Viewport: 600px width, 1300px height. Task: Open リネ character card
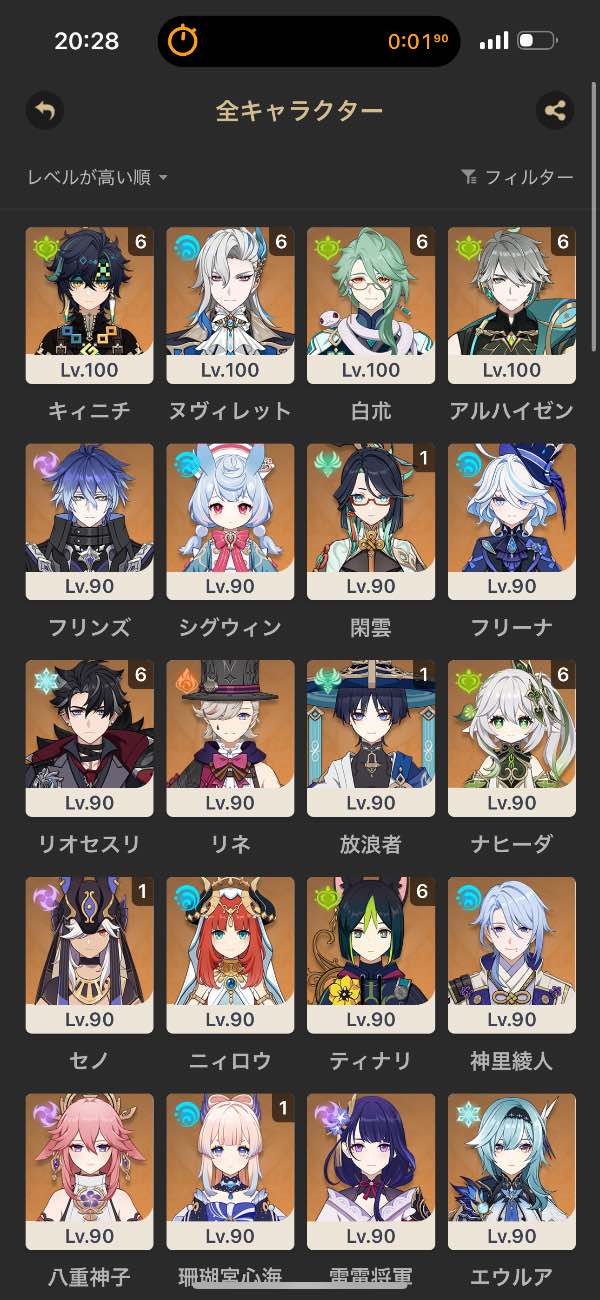(x=230, y=739)
